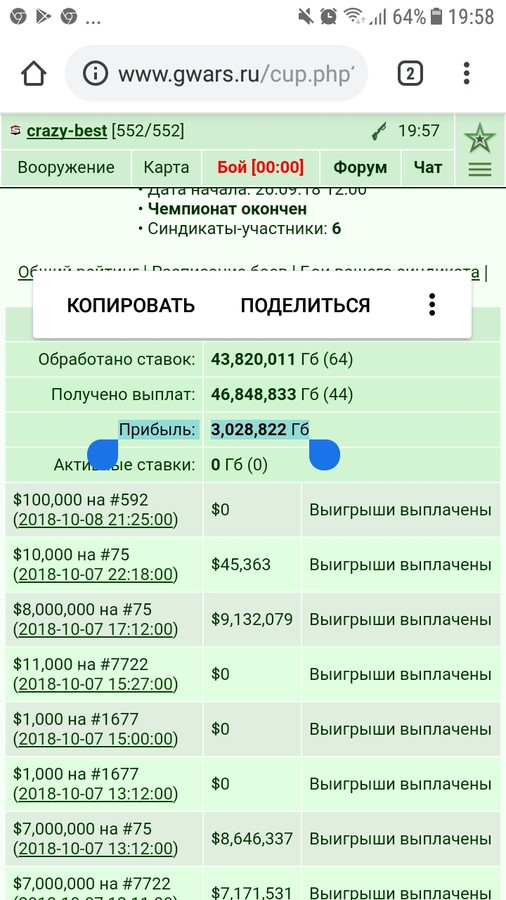Open the Бой [00:00] section
The height and width of the screenshot is (900, 506).
click(260, 168)
